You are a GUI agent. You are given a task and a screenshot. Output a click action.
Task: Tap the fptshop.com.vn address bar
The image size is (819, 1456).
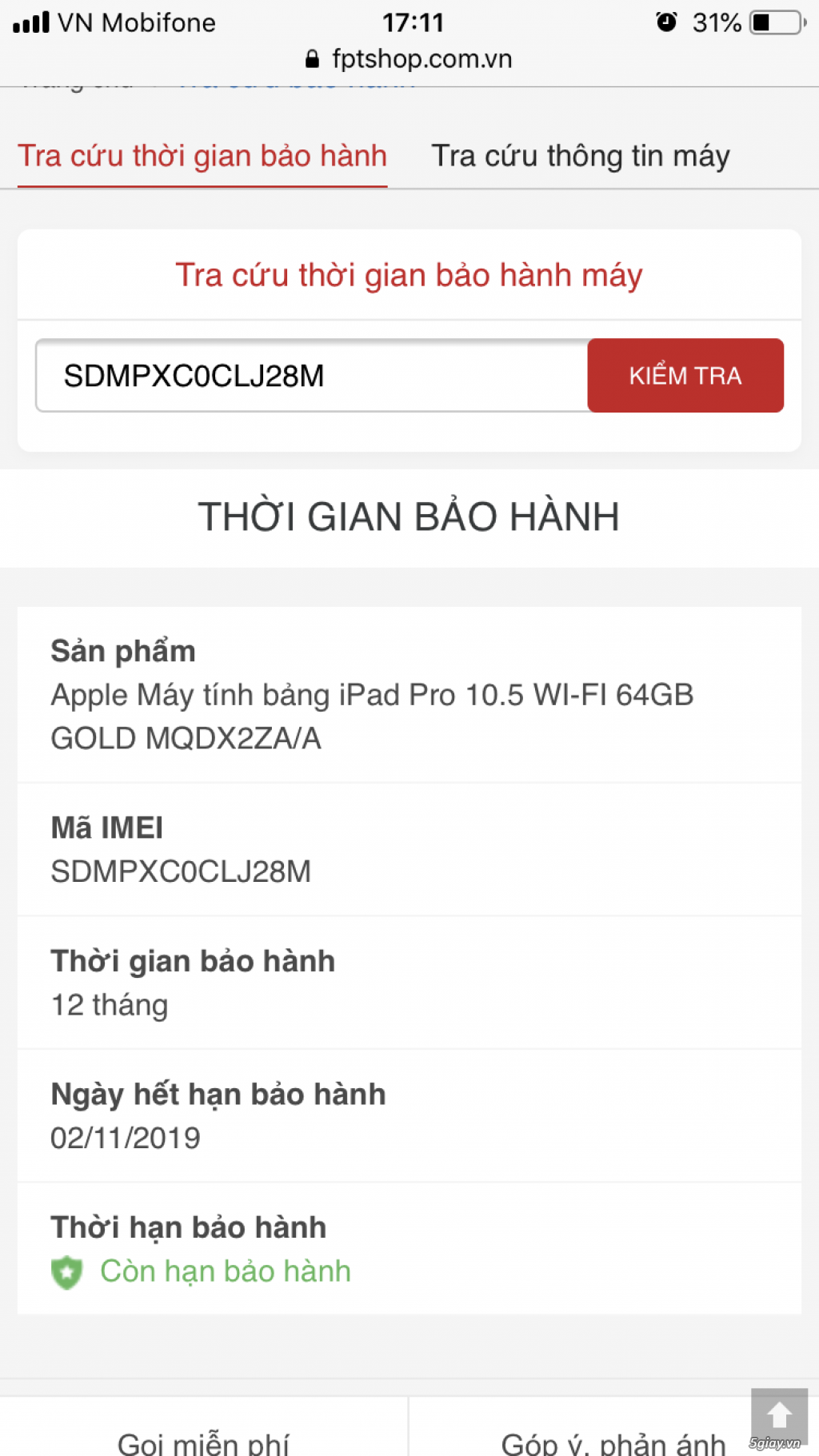point(409,58)
